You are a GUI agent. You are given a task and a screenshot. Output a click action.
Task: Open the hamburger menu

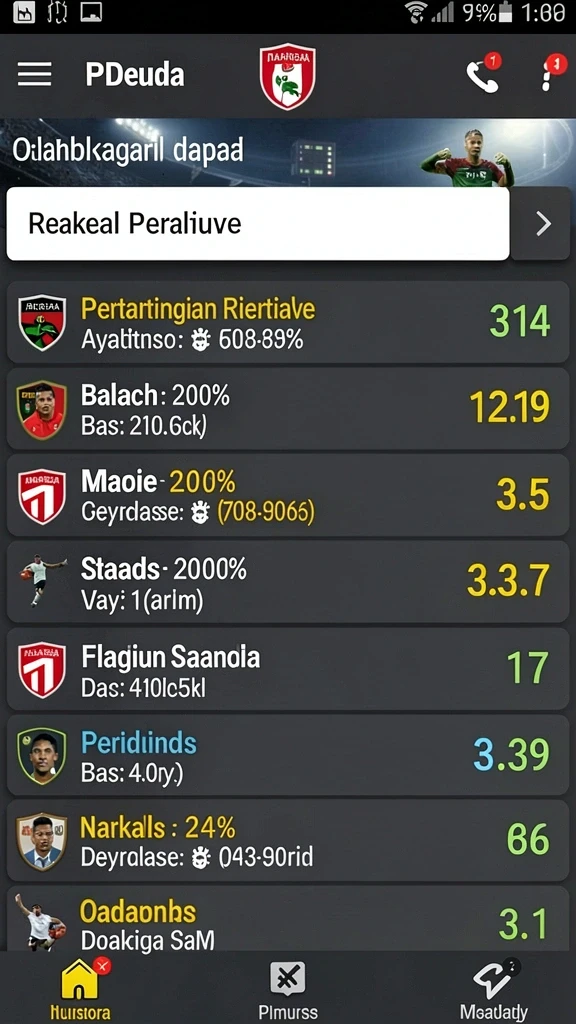coord(35,75)
